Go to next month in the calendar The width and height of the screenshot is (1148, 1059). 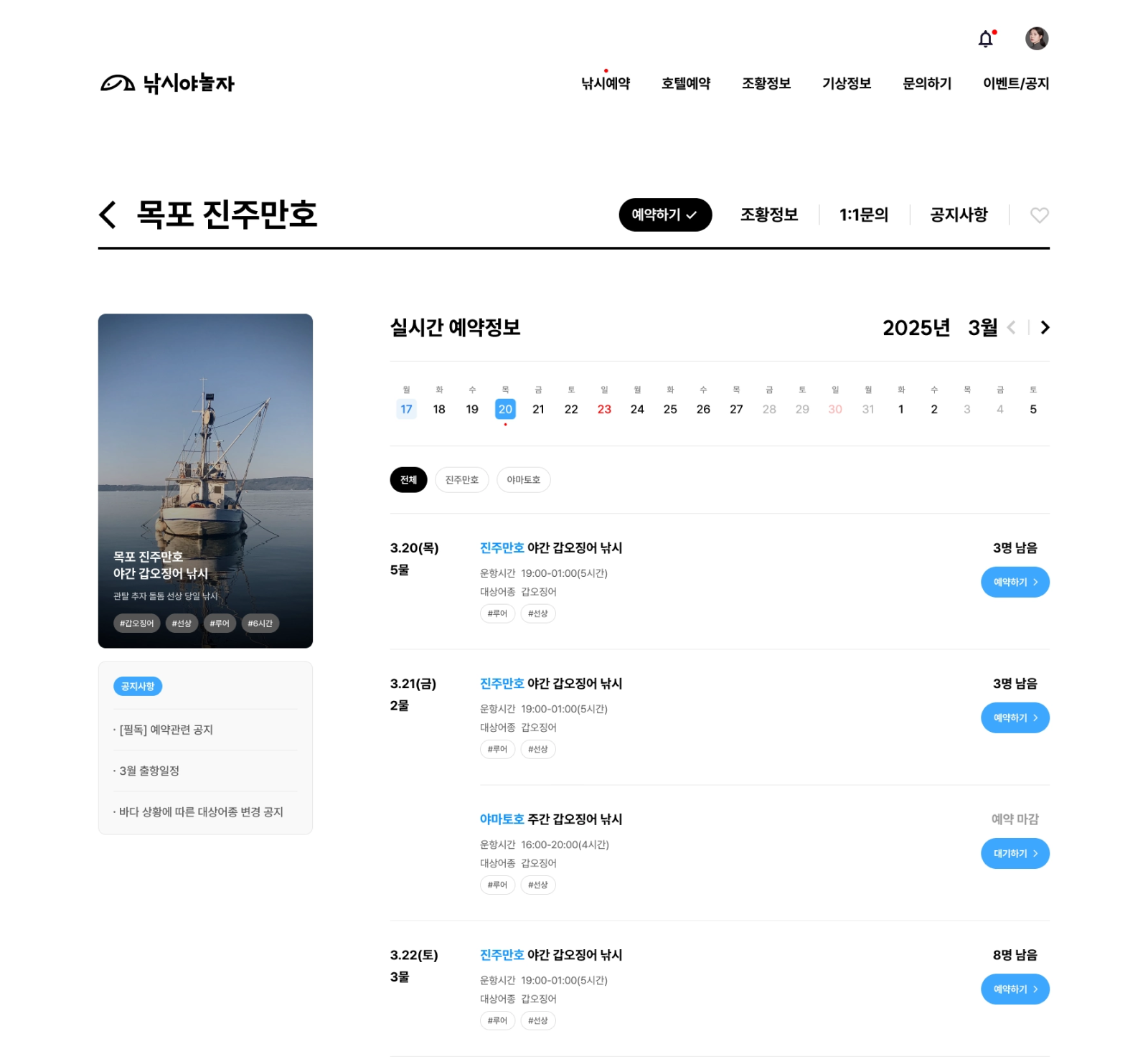[1045, 327]
